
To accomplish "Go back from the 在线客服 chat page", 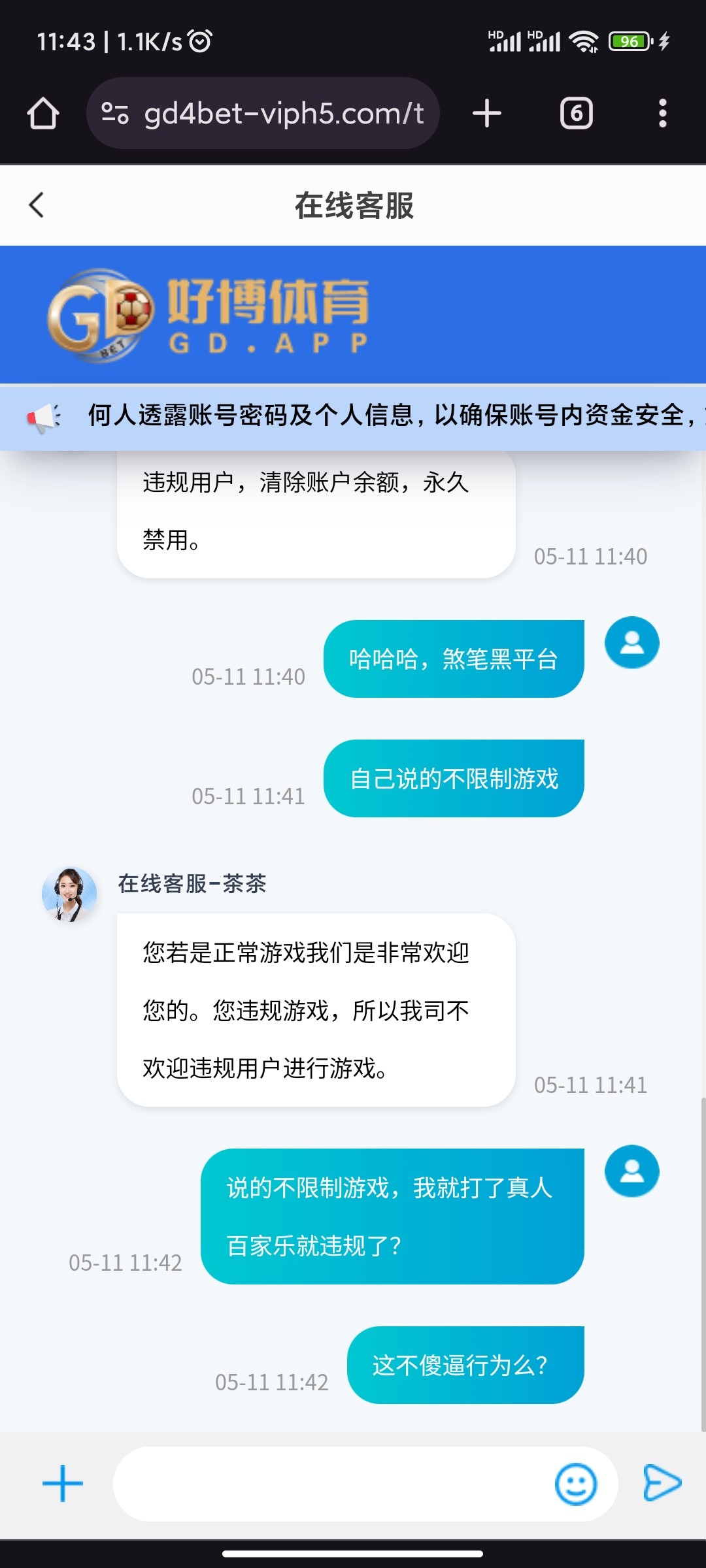I will 37,205.
